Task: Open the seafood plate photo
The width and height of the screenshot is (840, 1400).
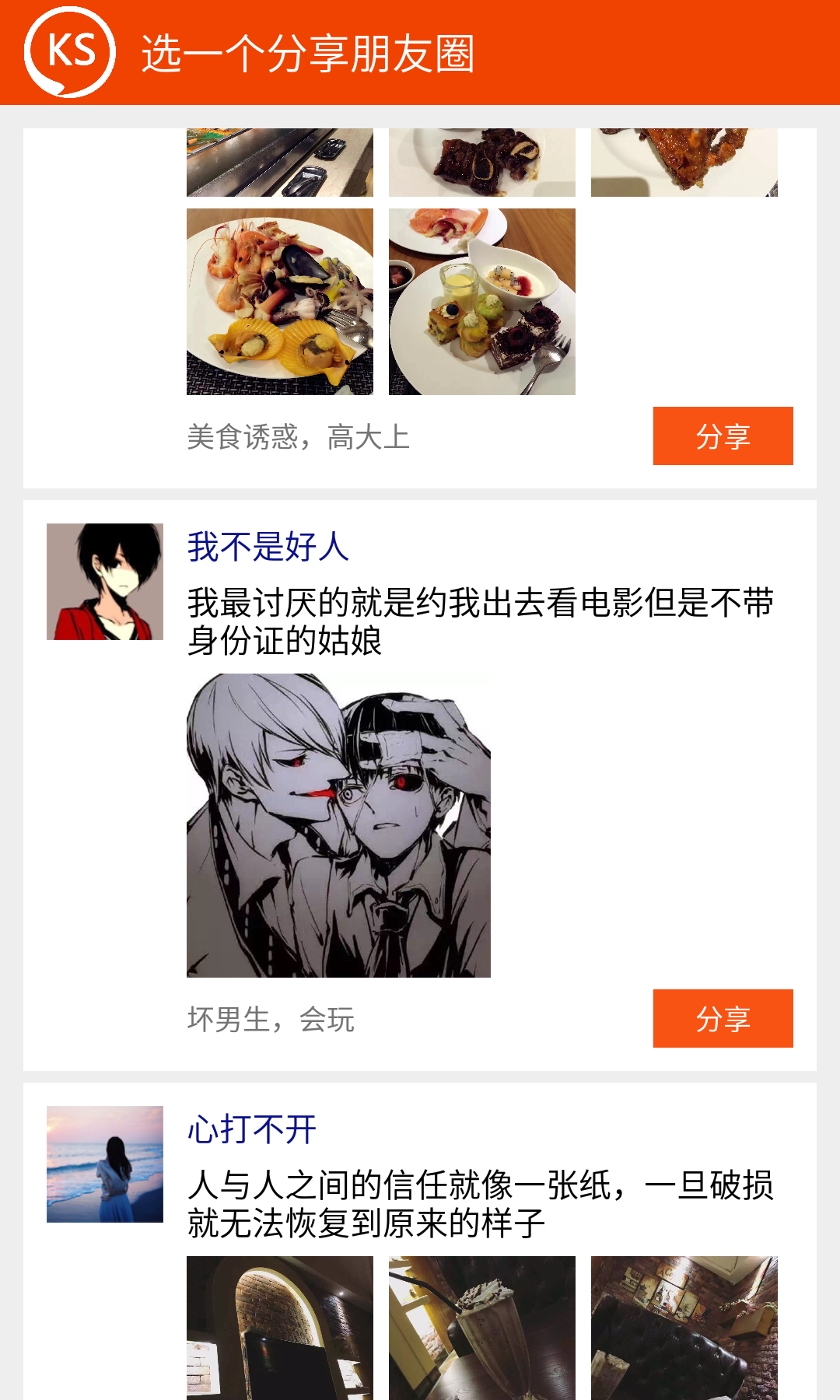Action: click(x=280, y=302)
